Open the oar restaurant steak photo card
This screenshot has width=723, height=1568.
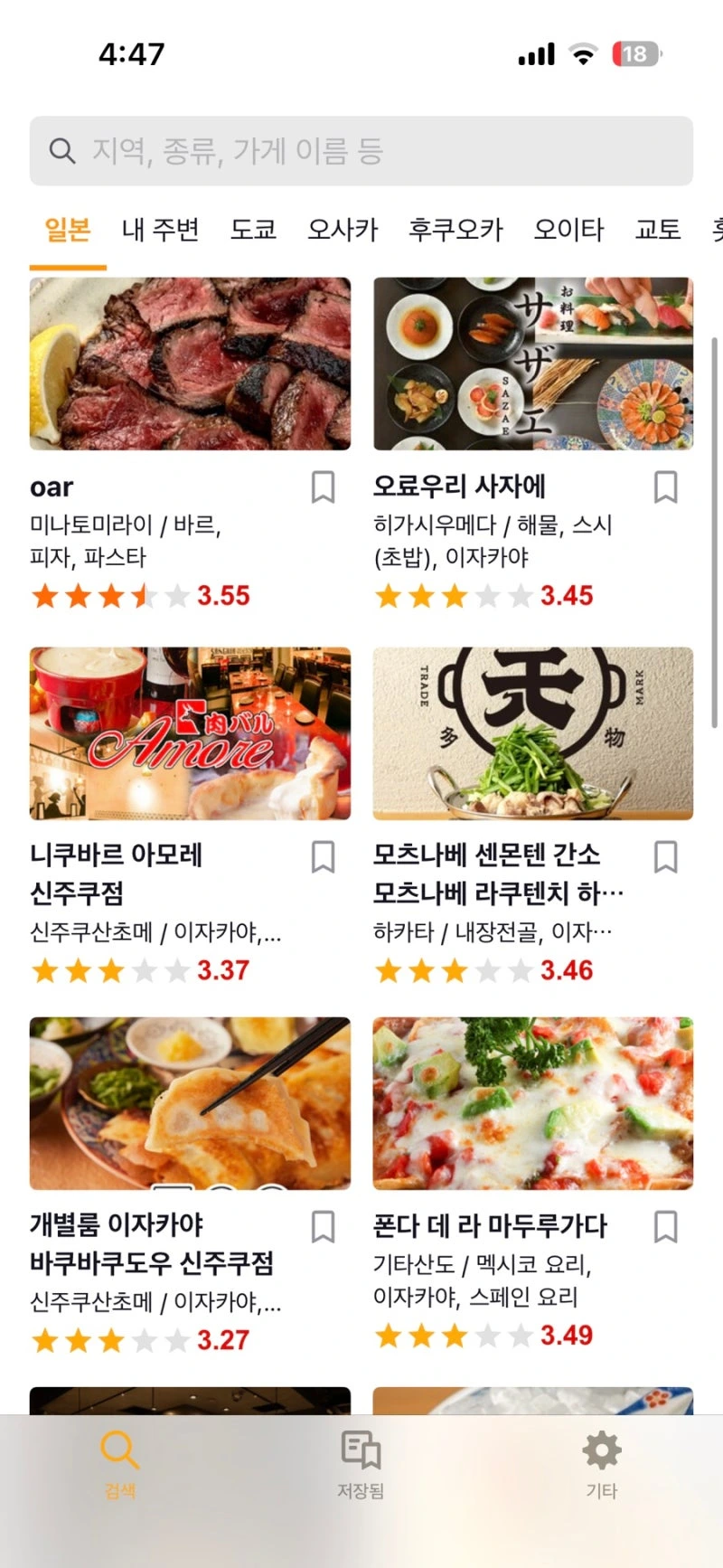tap(190, 364)
